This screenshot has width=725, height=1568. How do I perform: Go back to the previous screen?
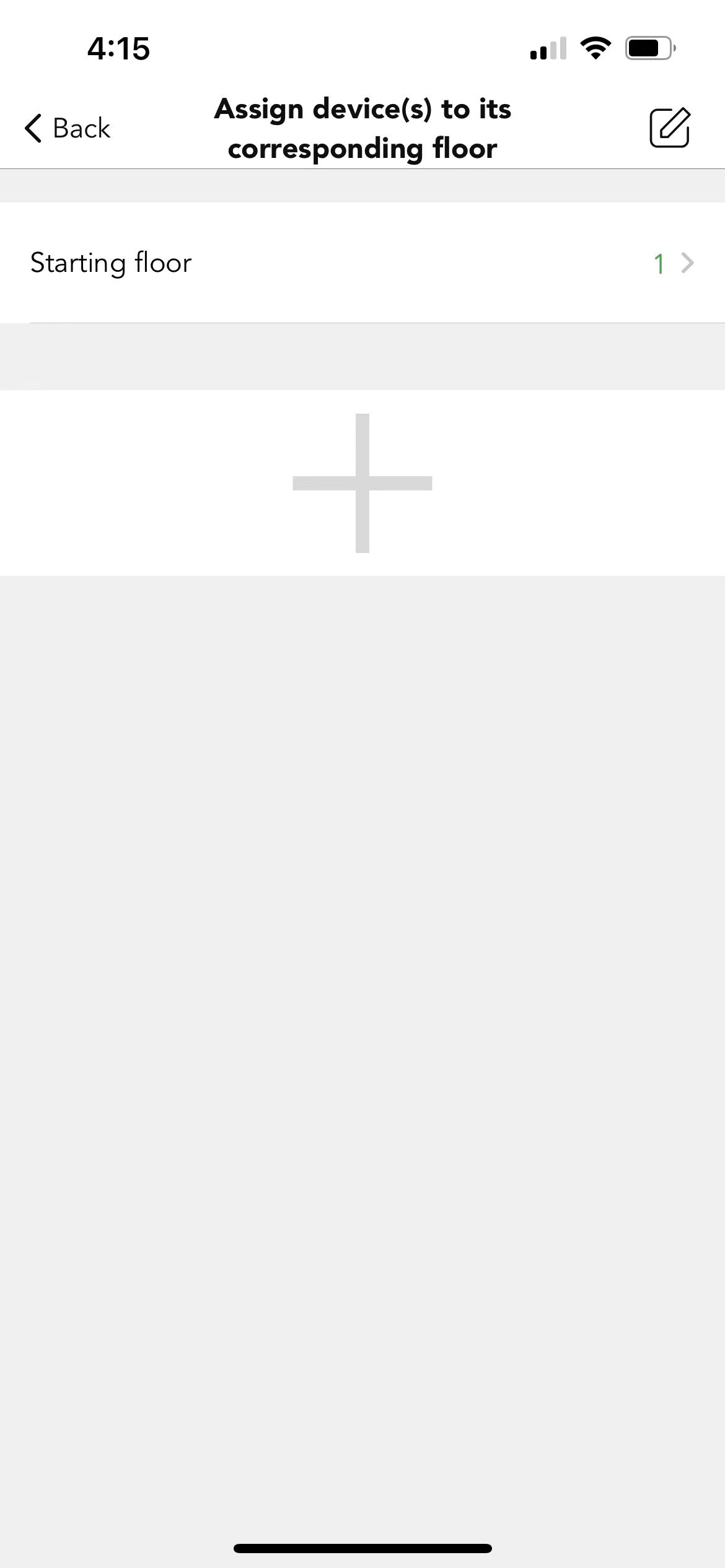[x=67, y=128]
